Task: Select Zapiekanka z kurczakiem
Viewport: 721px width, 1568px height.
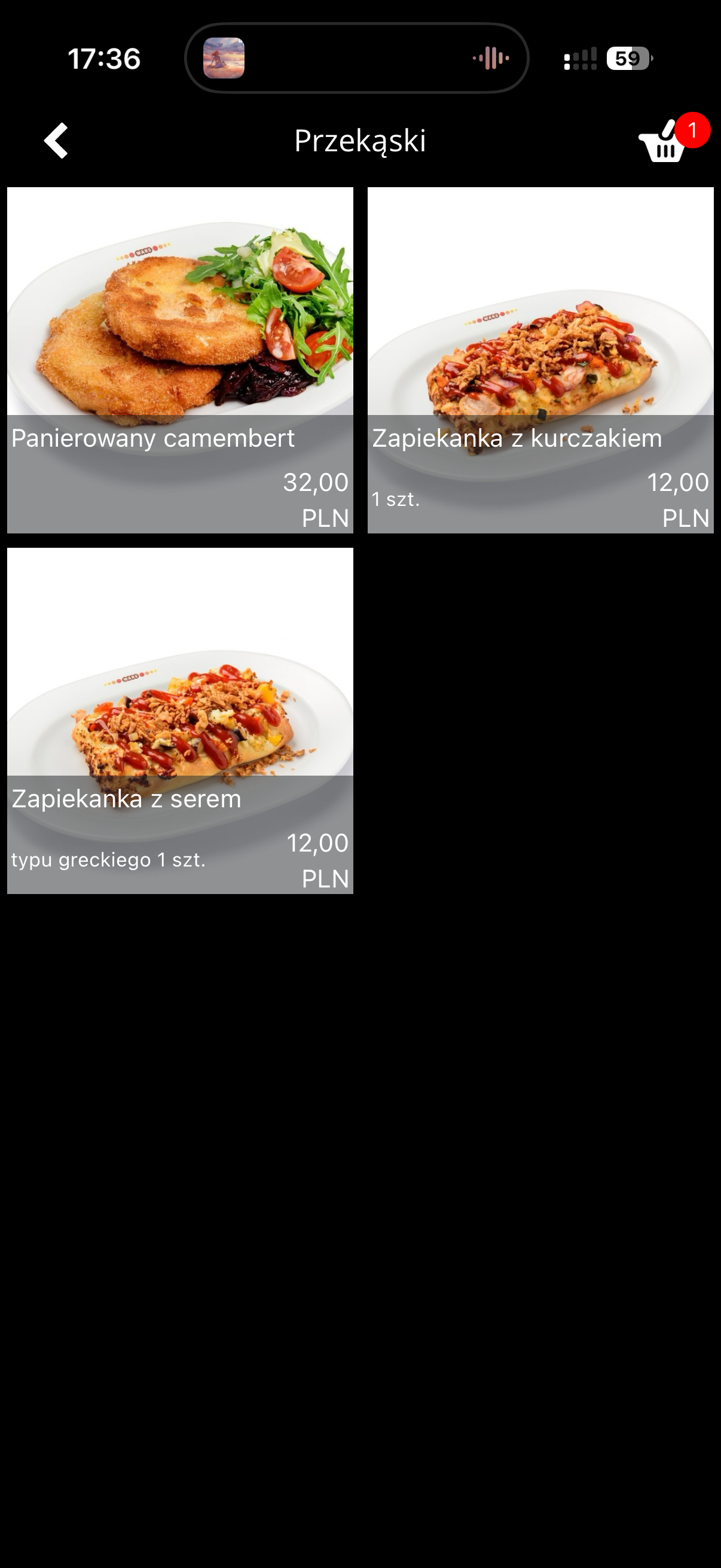Action: click(x=540, y=361)
